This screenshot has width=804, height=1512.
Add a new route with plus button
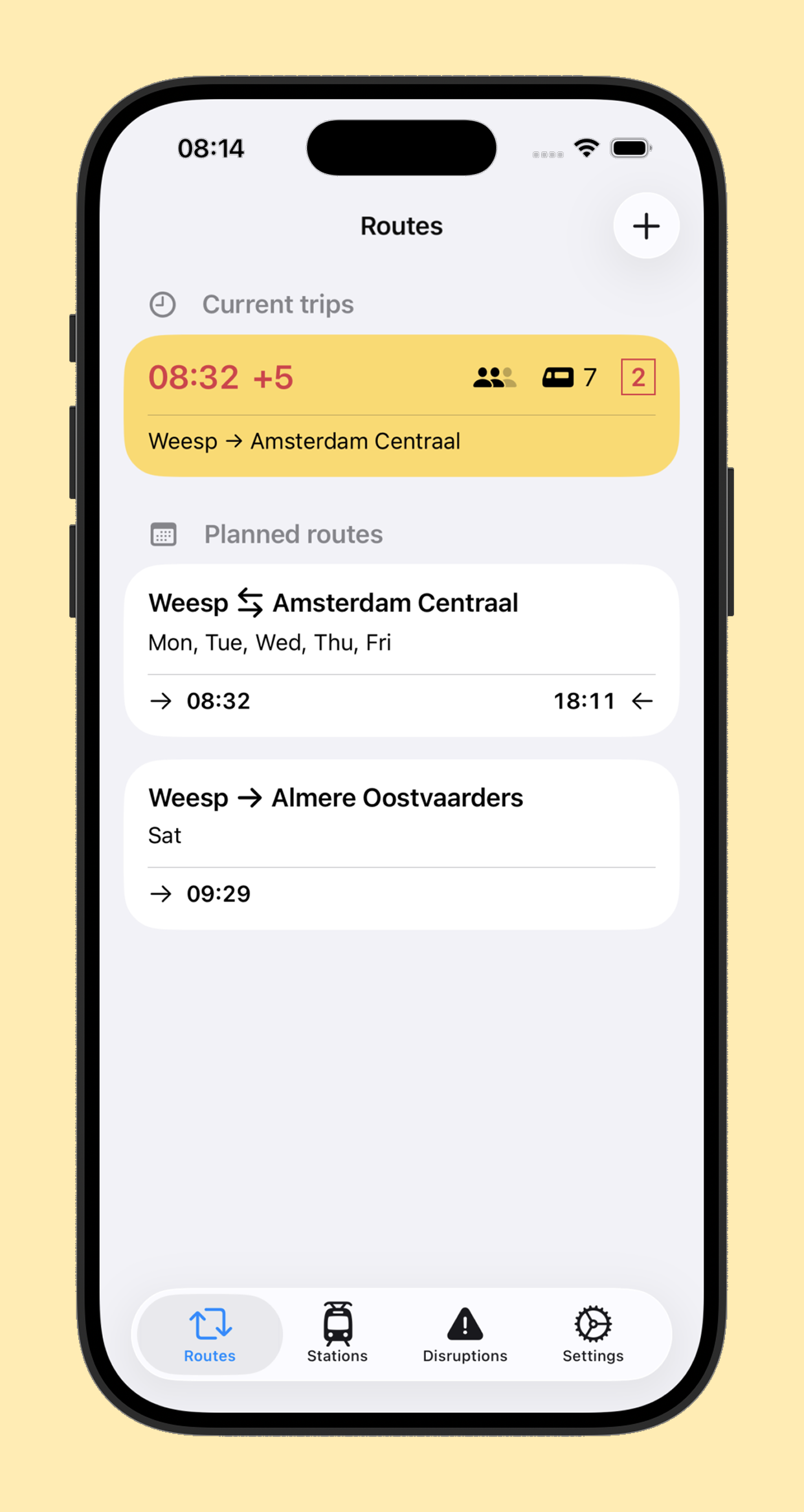(645, 226)
